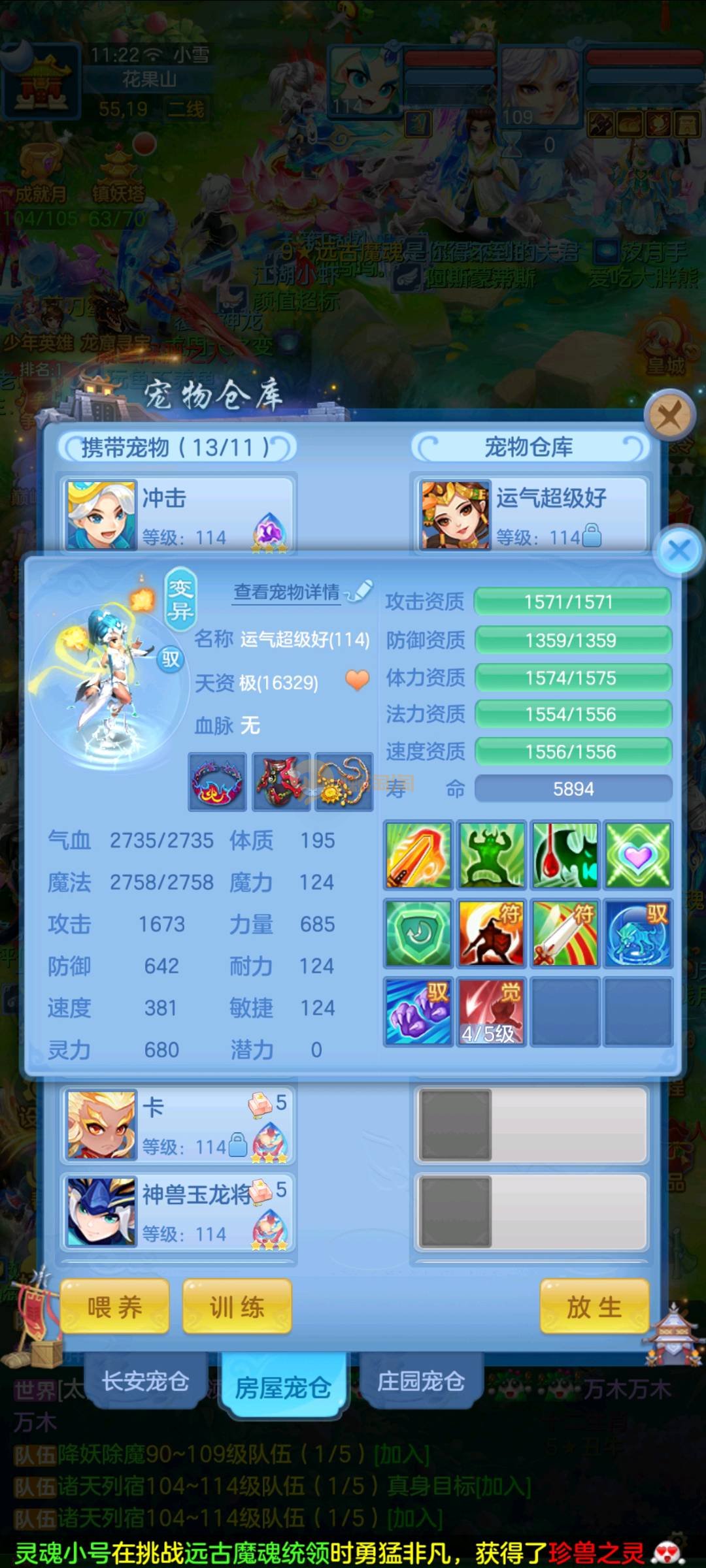Tap the 训练 button
The image size is (706, 1568).
(237, 1307)
